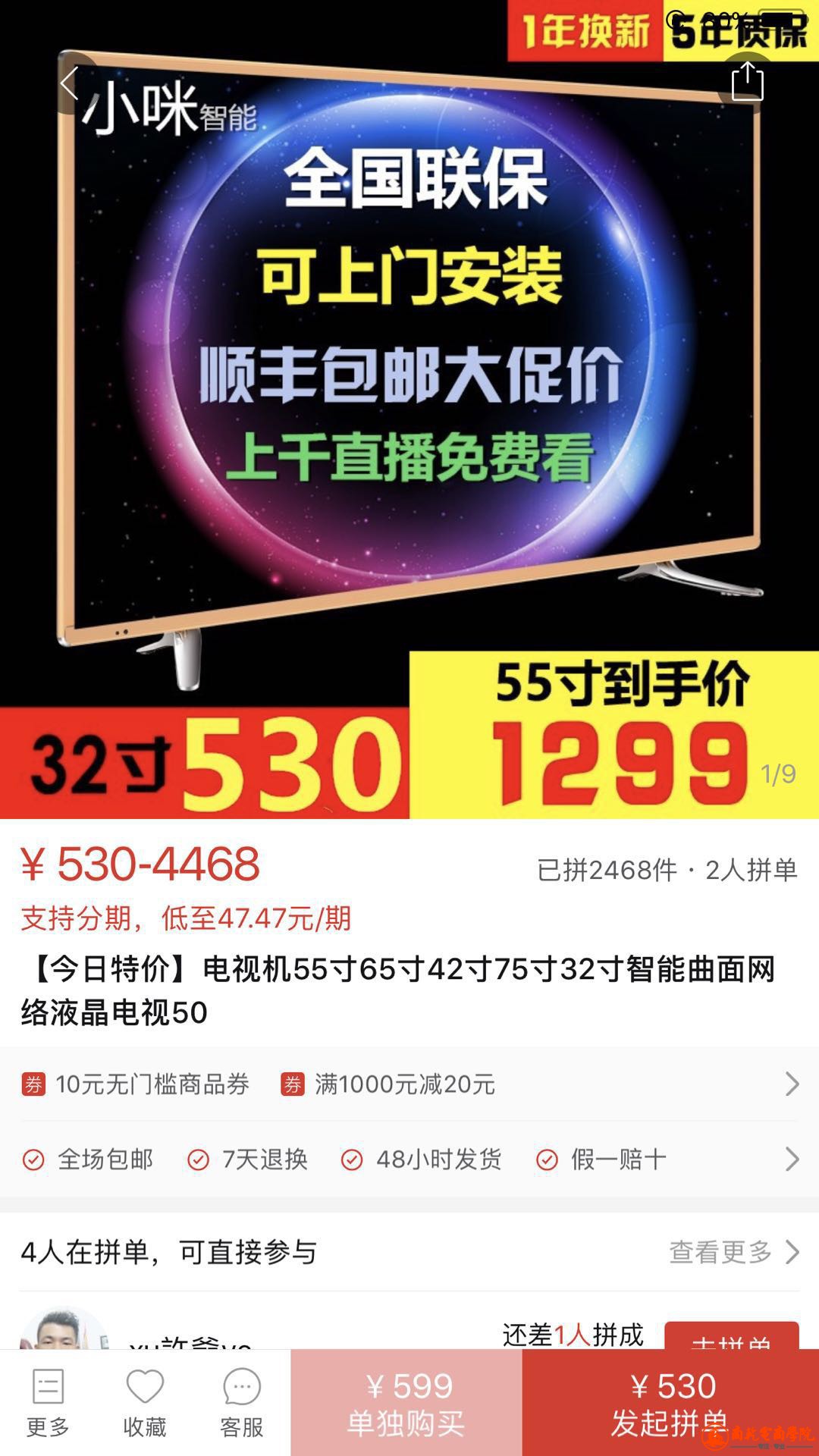Tap 查看更多 to see more group buys
Image resolution: width=819 pixels, height=1456 pixels.
pos(733,1252)
